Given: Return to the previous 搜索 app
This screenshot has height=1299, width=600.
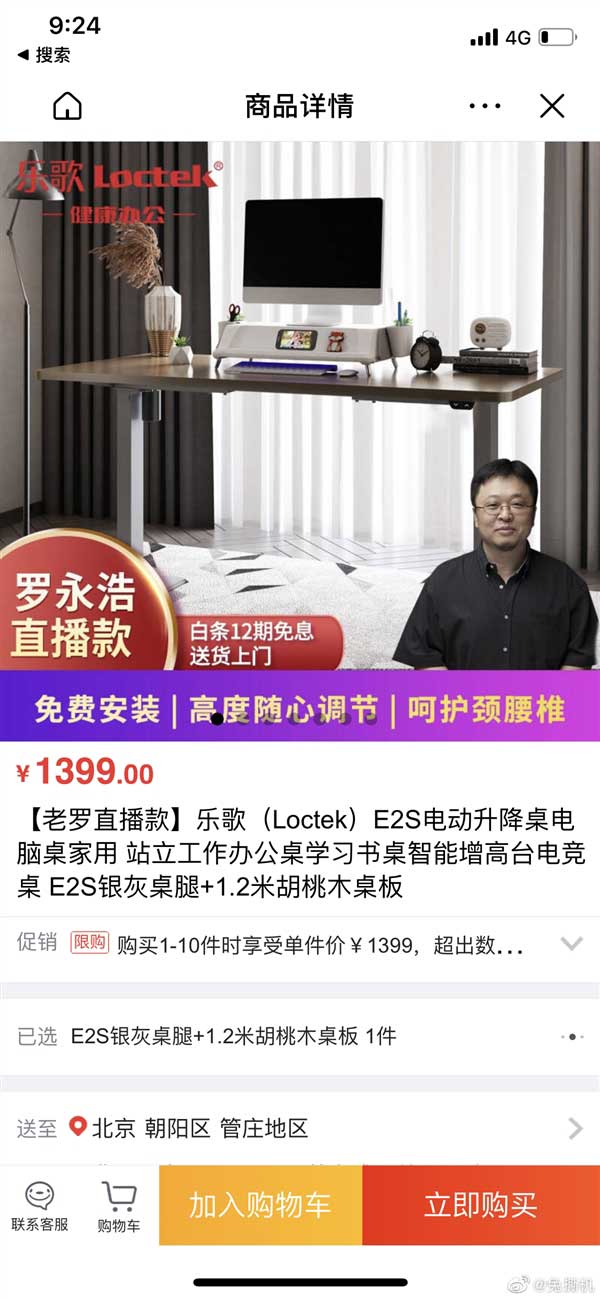Looking at the screenshot, I should point(44,55).
